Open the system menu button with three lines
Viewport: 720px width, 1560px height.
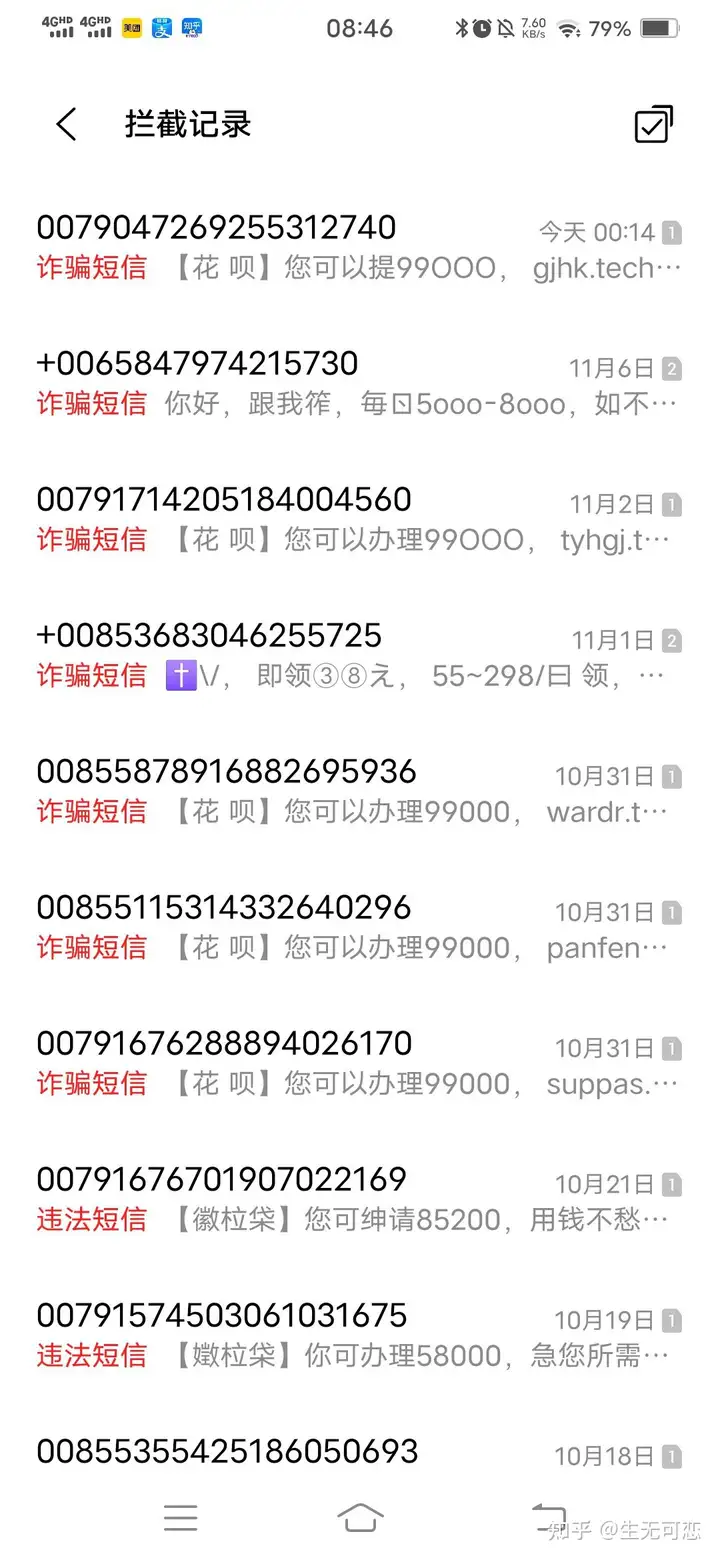181,1517
